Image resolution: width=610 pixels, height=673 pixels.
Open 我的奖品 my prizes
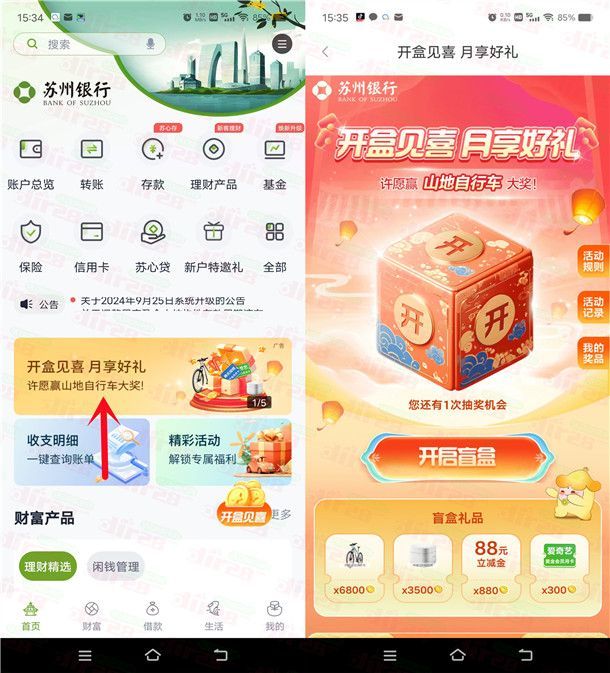593,354
